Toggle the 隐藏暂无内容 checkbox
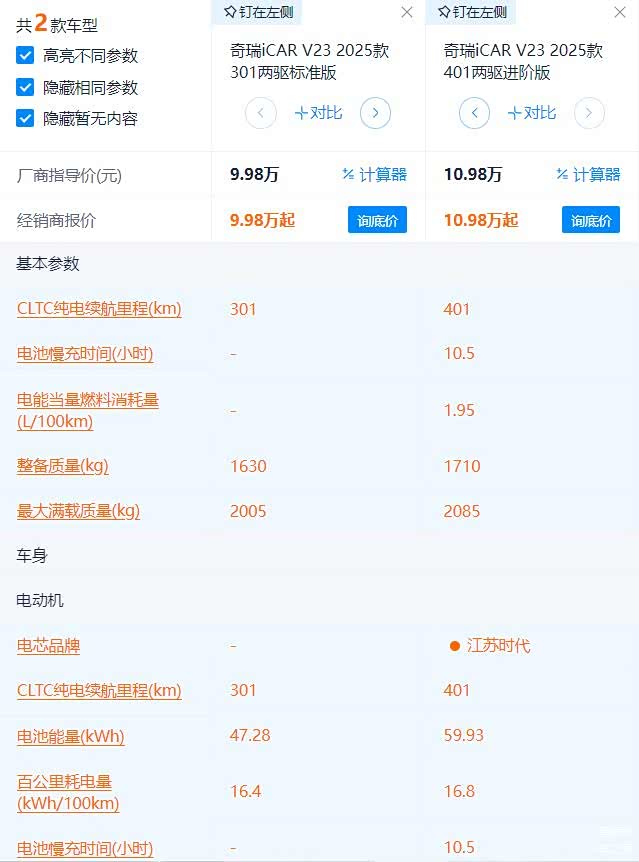The width and height of the screenshot is (639, 862). pos(26,118)
